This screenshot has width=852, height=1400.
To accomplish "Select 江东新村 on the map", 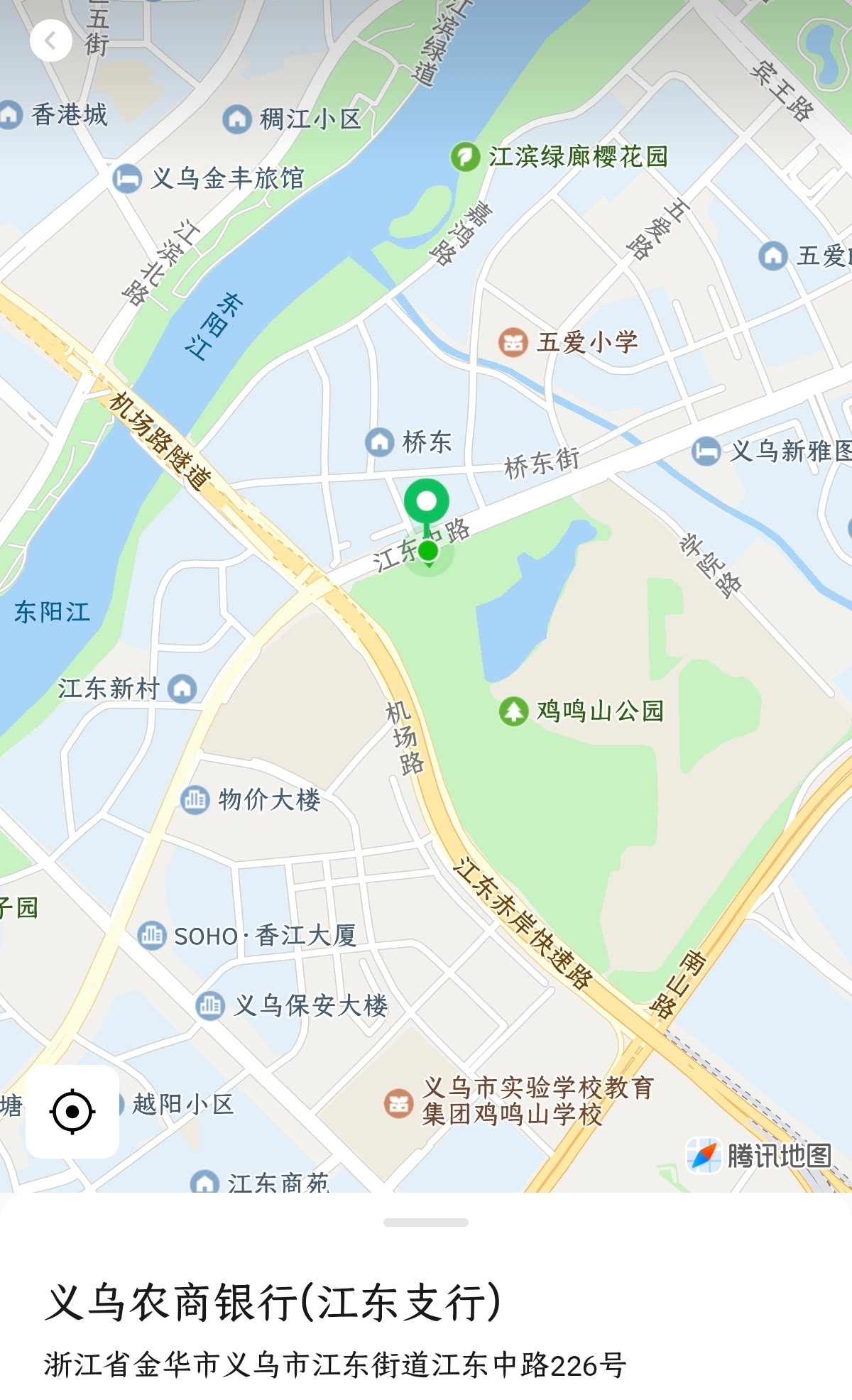I will point(183,688).
